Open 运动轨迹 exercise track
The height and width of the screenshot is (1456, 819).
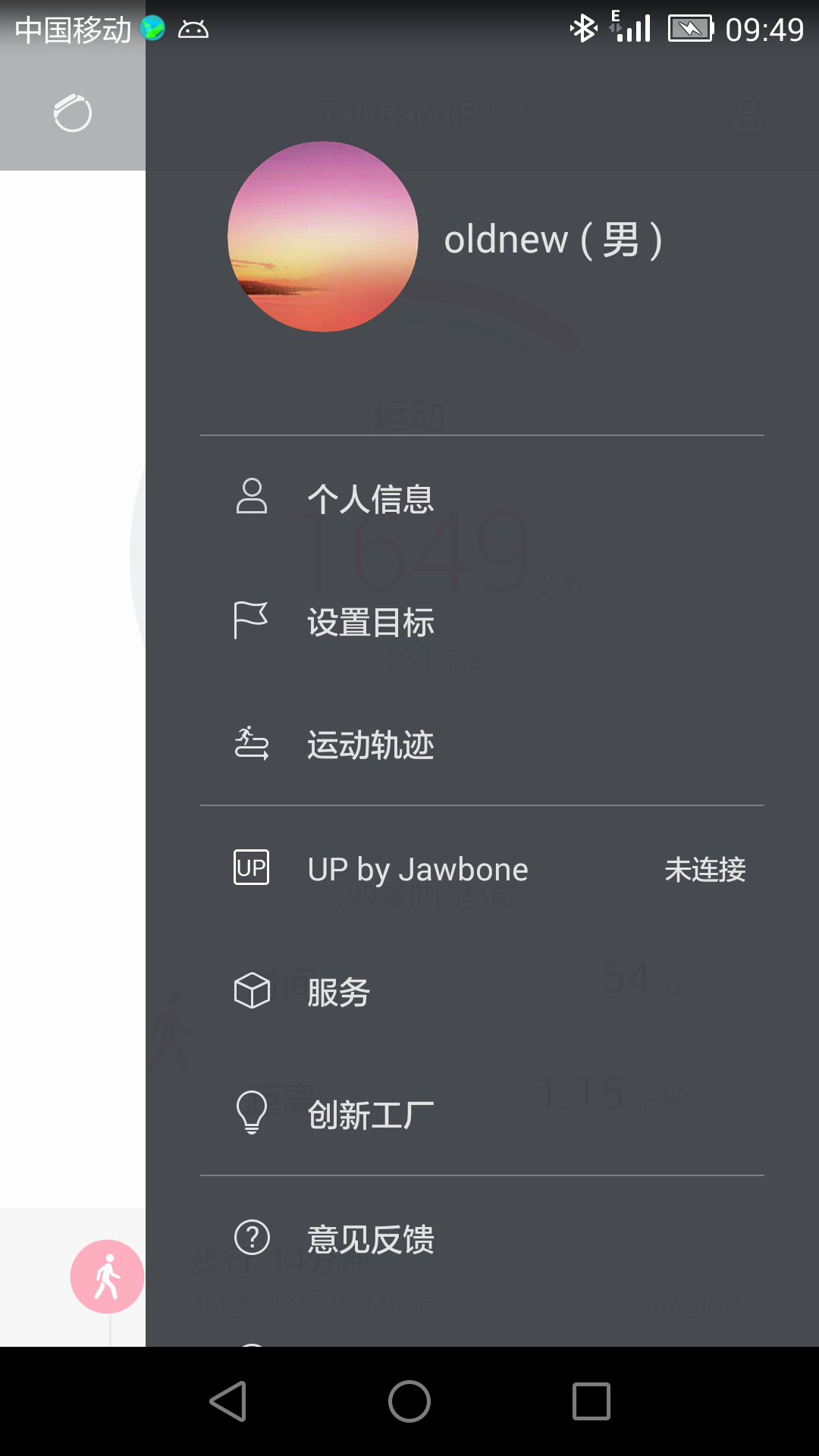(x=482, y=745)
